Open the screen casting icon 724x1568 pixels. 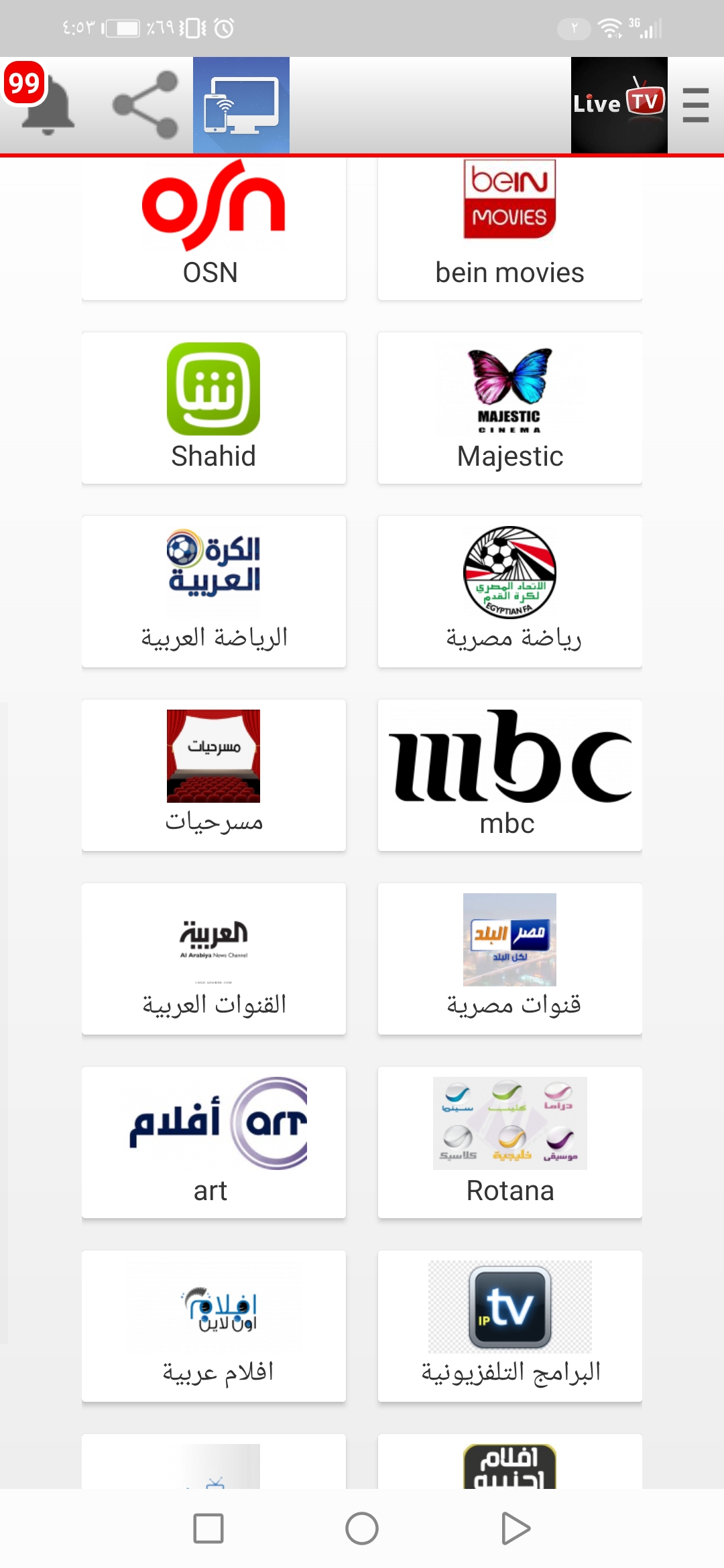click(241, 104)
